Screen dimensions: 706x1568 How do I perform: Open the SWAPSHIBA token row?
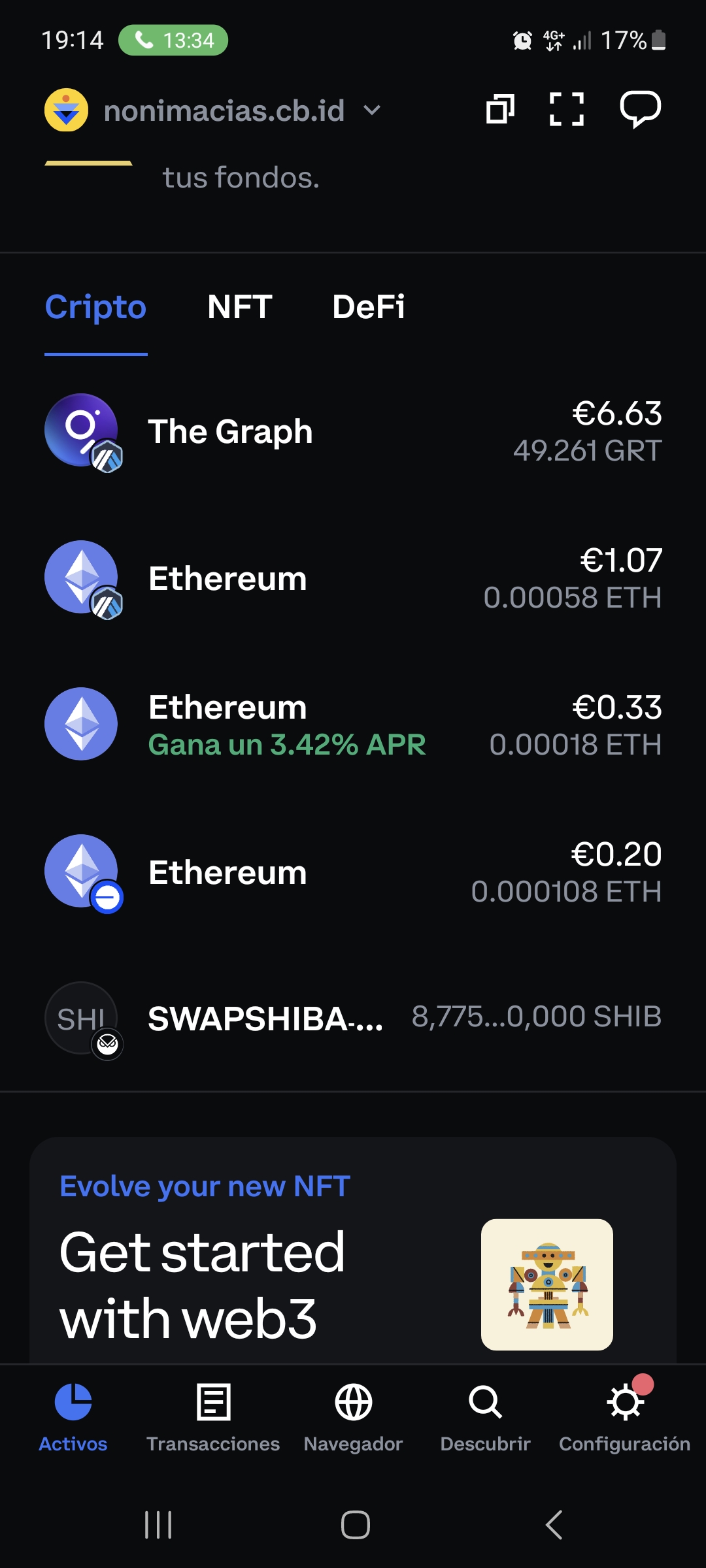point(353,1019)
